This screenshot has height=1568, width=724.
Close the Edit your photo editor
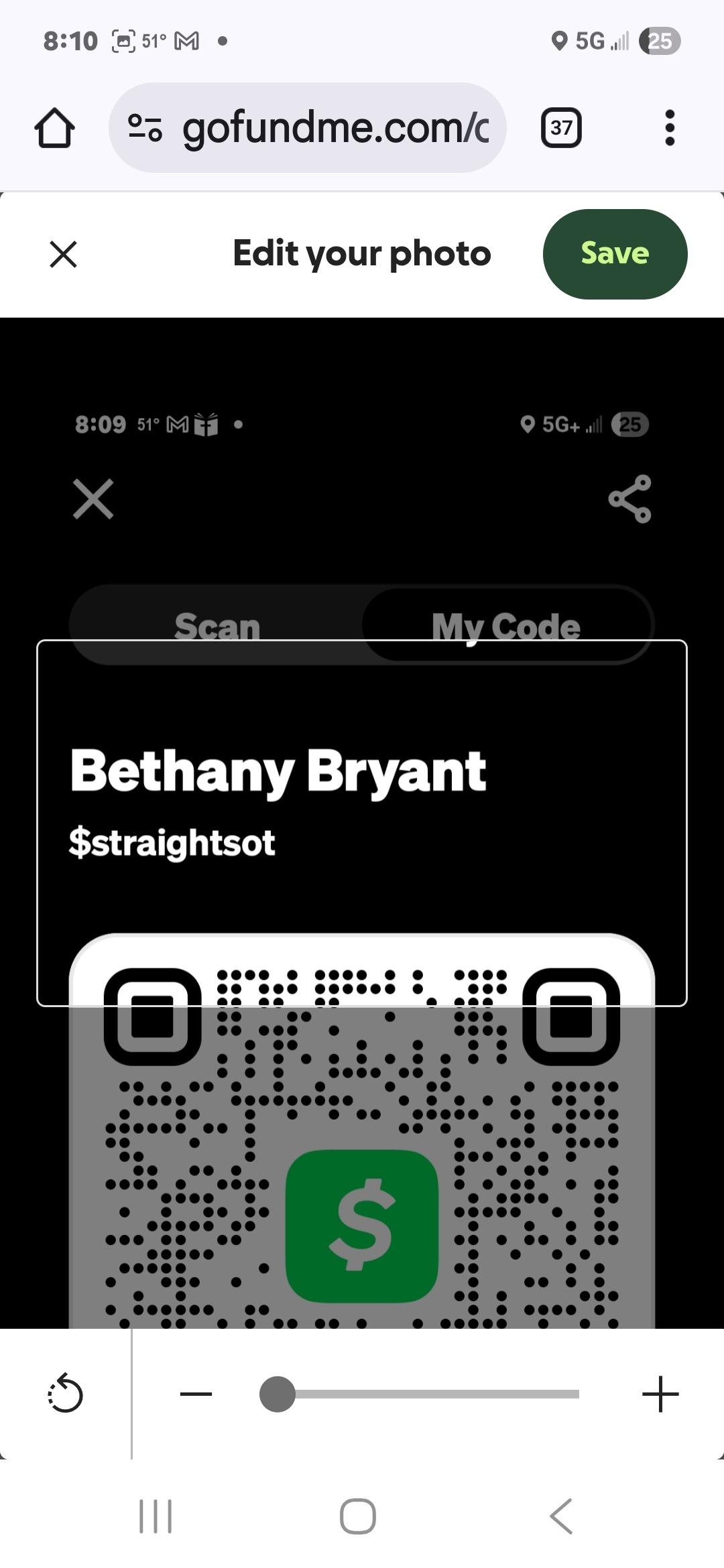point(64,255)
